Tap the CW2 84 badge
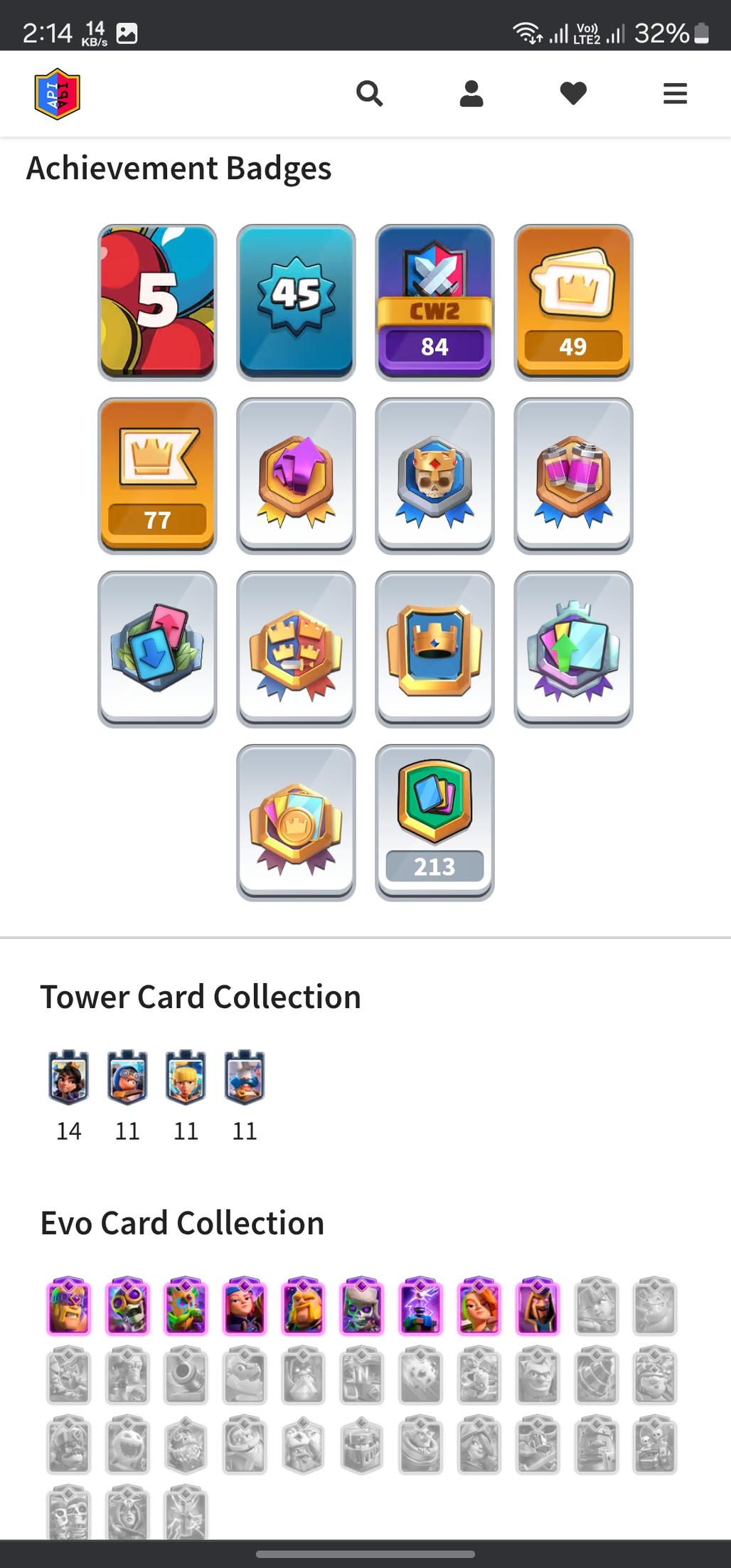Screen dimensions: 731x1568 click(434, 302)
